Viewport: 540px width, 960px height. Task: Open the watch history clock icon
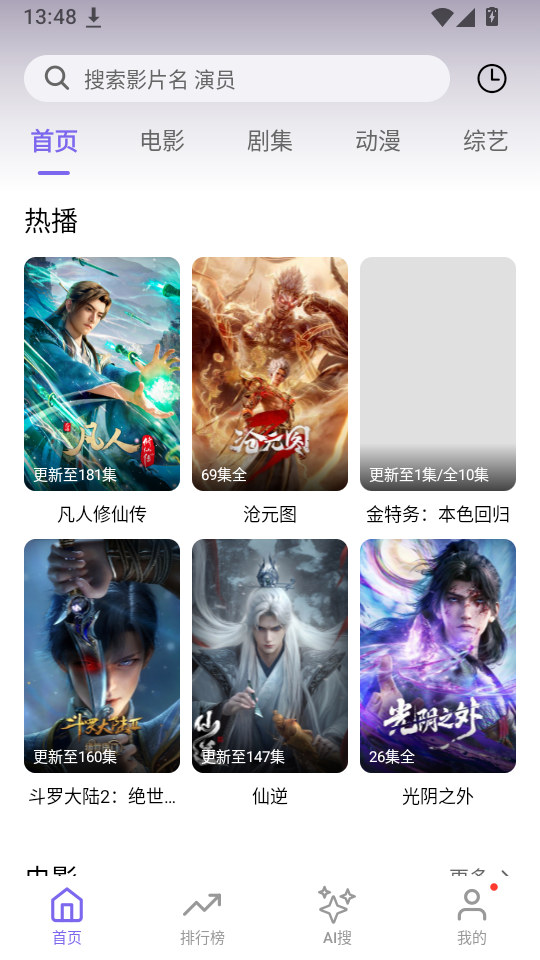[491, 79]
